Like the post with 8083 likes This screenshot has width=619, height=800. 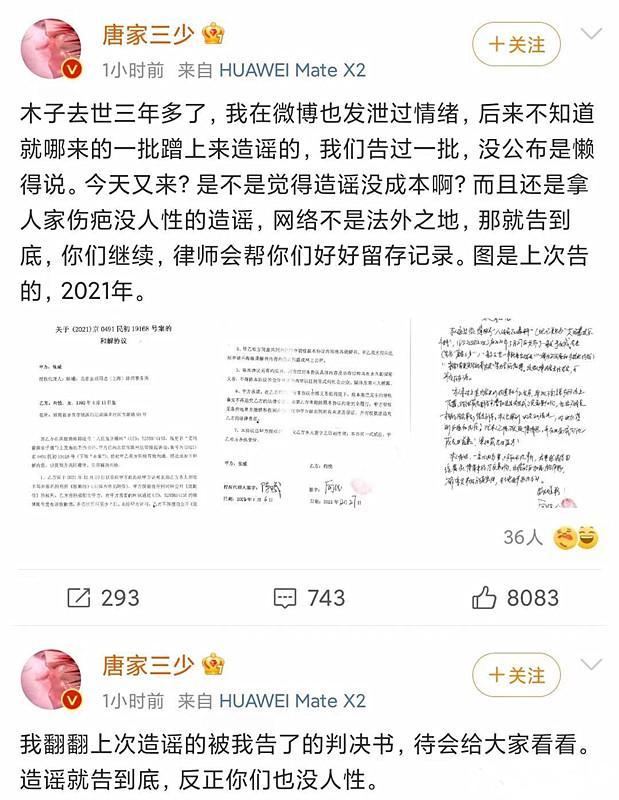point(515,597)
